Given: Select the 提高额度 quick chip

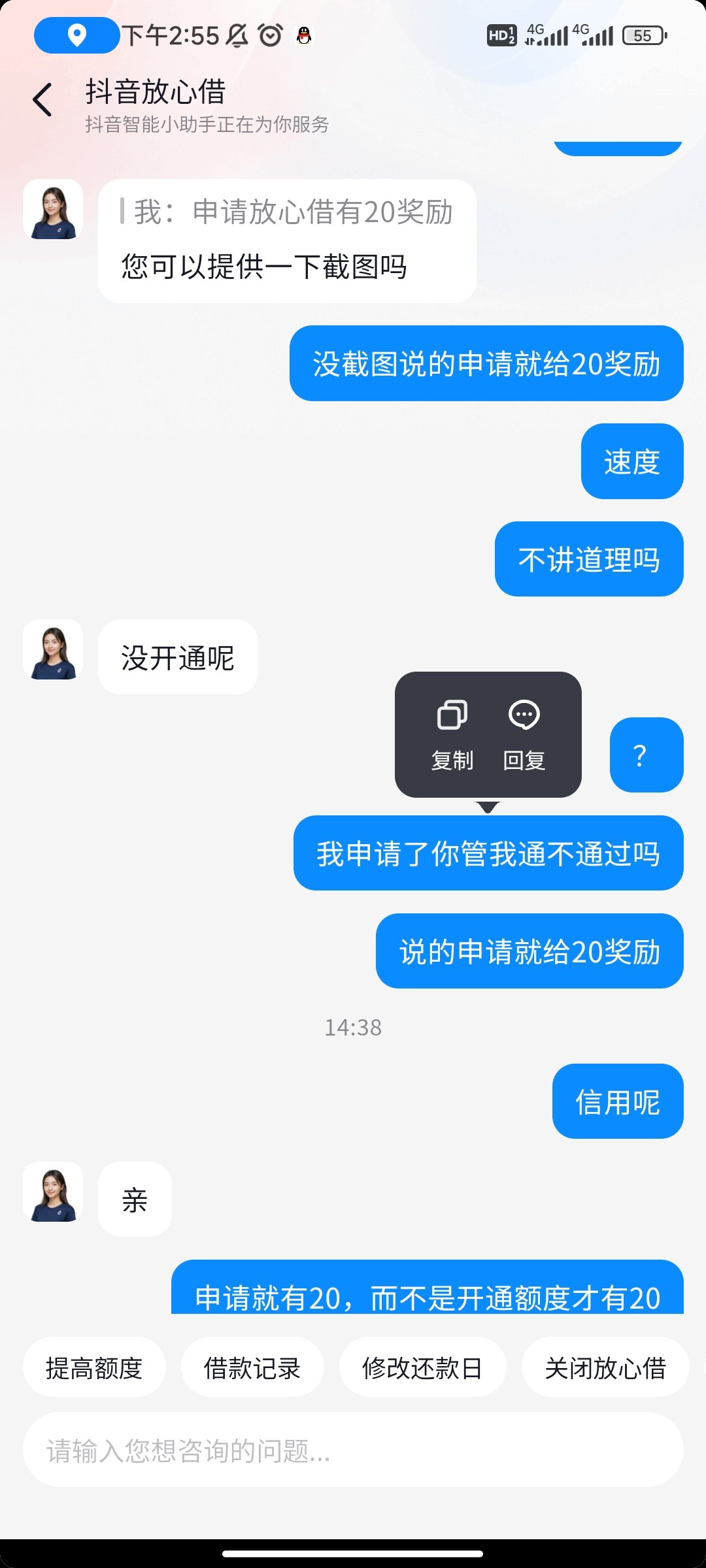Looking at the screenshot, I should pos(94,1367).
